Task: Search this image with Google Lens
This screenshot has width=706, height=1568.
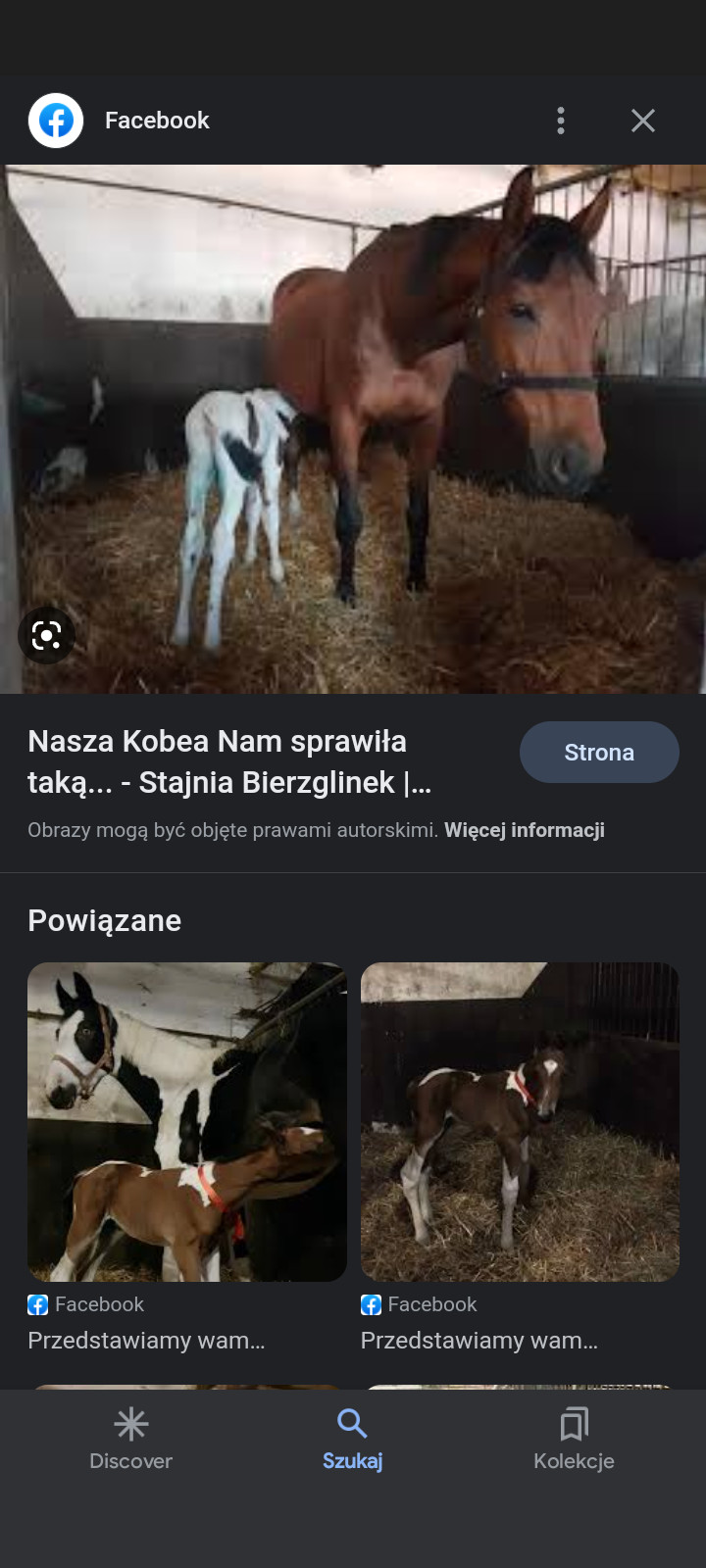Action: point(46,636)
